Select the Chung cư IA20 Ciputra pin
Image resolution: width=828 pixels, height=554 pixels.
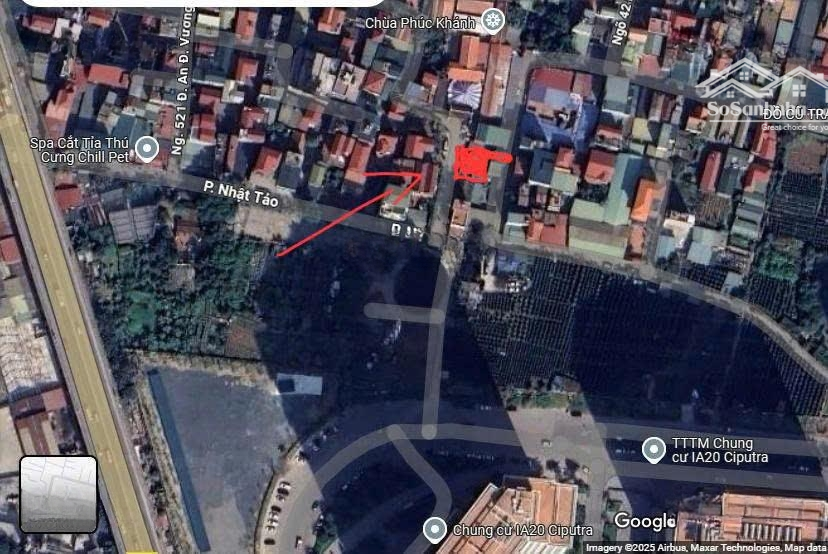coord(435,529)
